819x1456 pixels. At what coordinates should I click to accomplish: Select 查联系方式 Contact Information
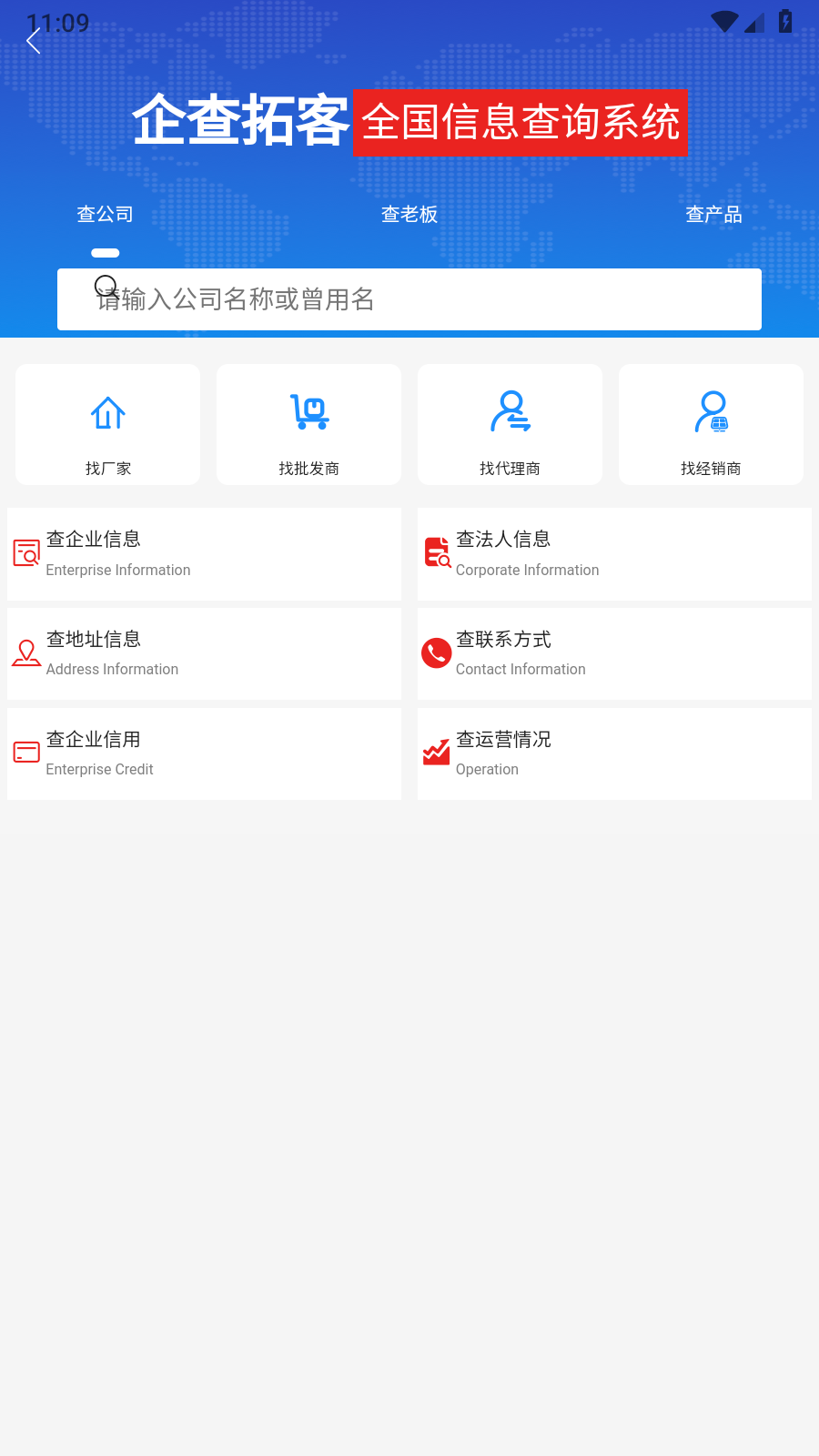(x=614, y=654)
